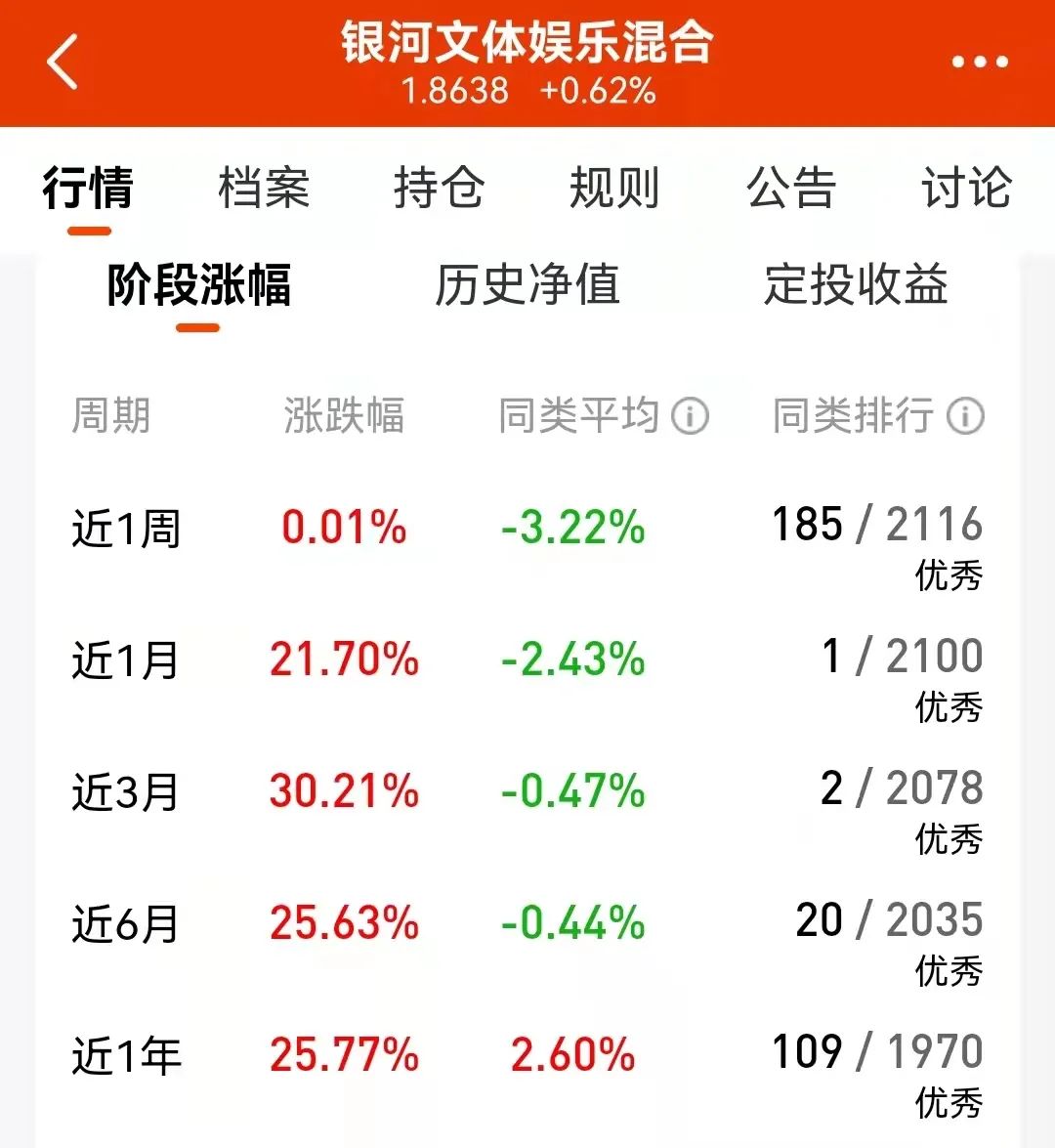Show the 历史净值 section
1055x1148 pixels.
pos(527,285)
